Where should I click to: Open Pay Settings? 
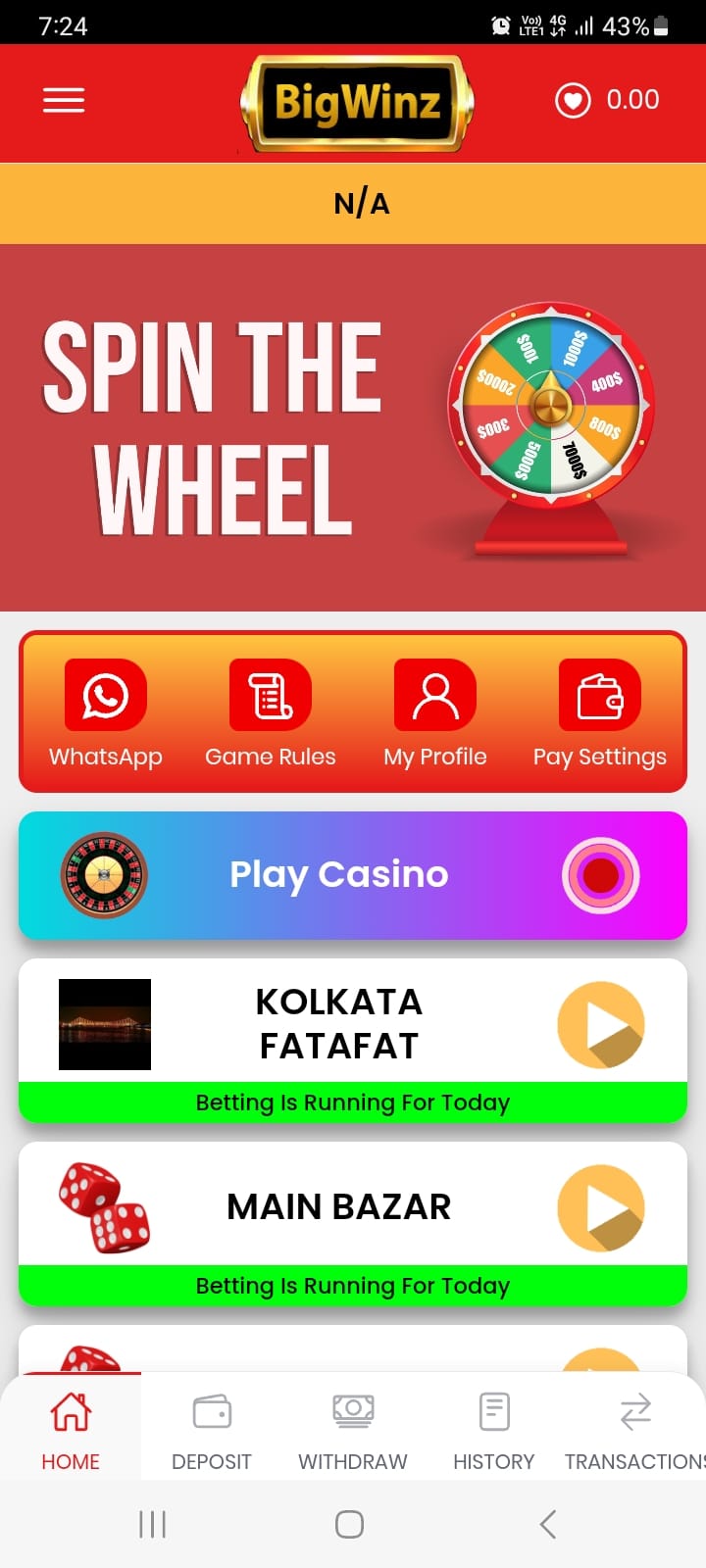point(599,712)
